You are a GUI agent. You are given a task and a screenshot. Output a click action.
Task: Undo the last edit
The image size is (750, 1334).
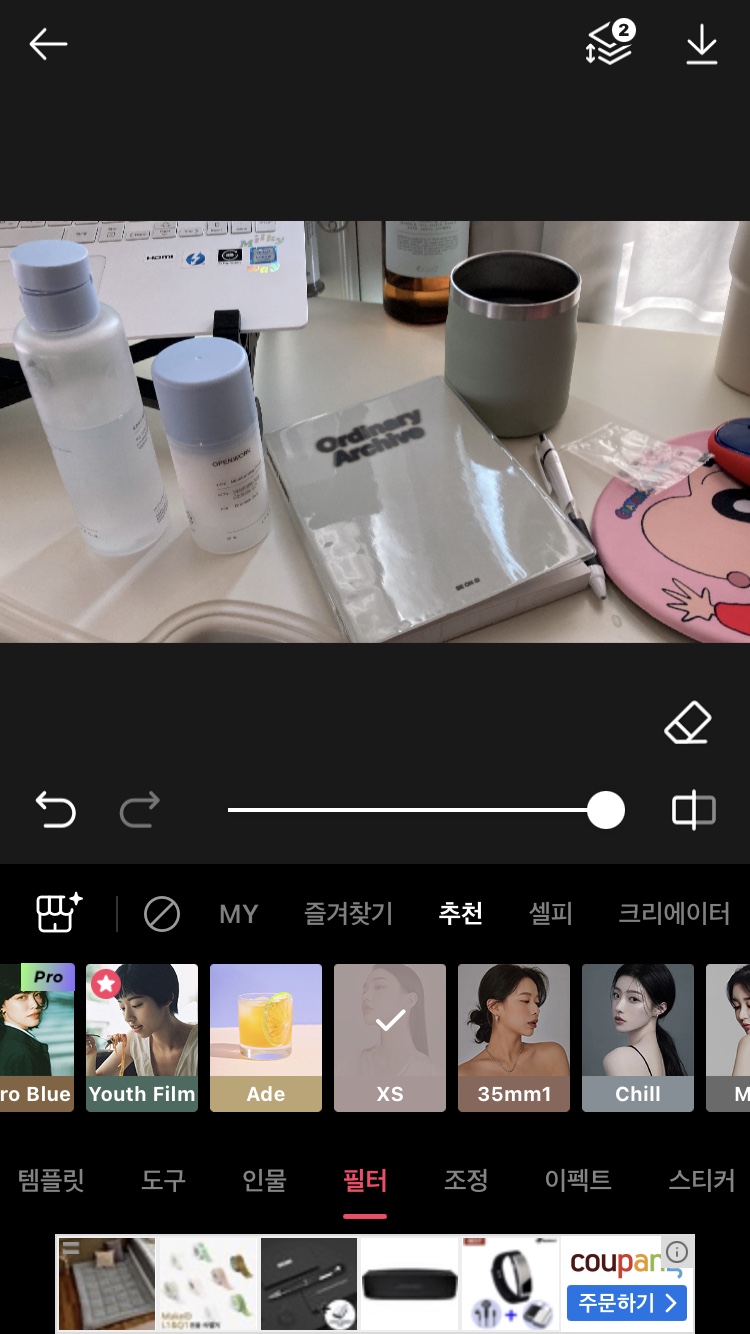point(56,809)
